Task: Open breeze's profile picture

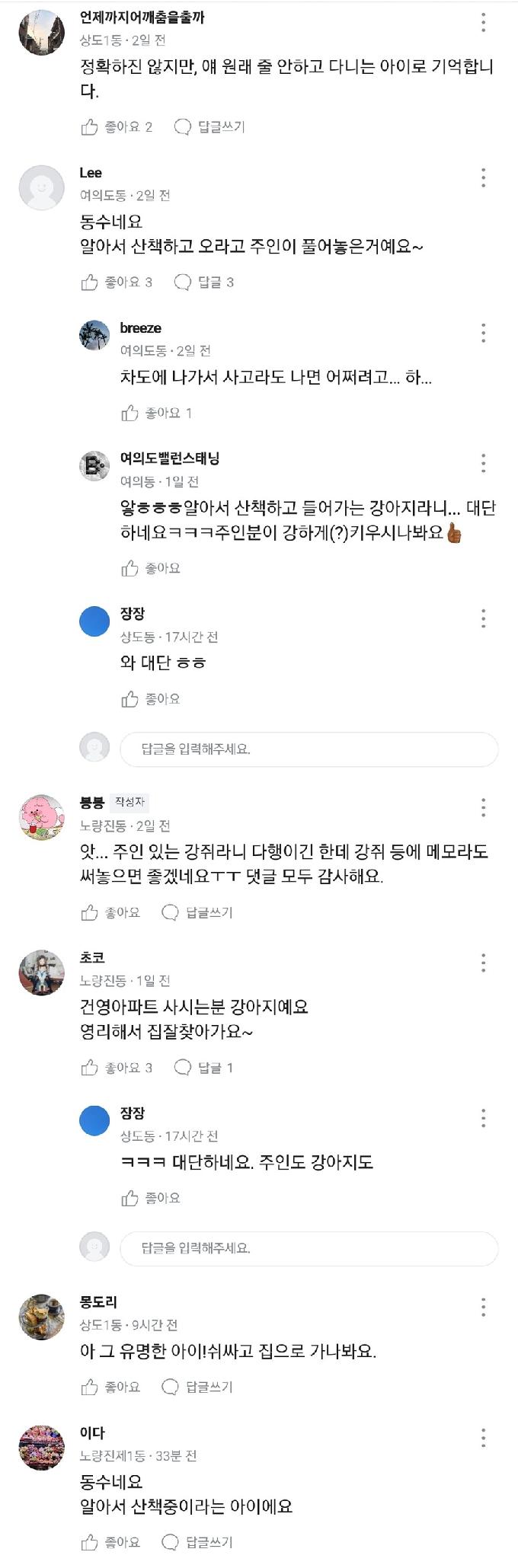Action: tap(94, 335)
